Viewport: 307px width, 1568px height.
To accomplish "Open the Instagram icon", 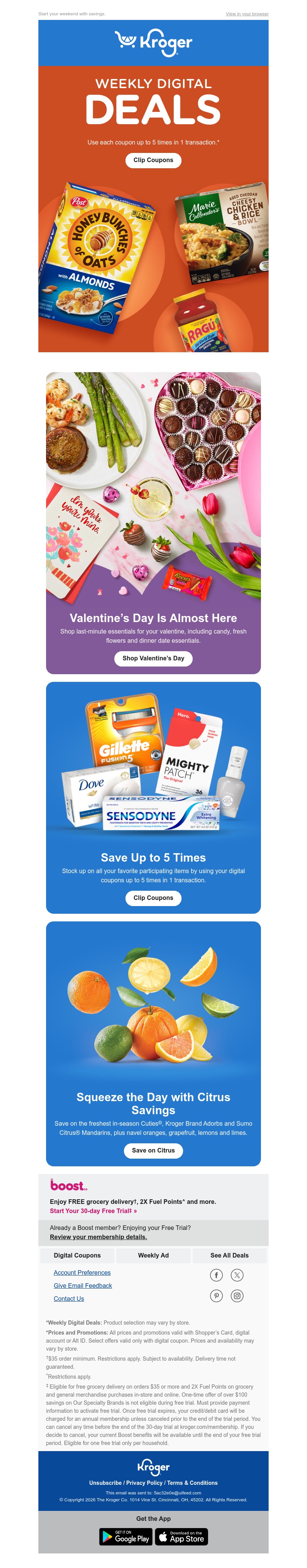I will coord(237,1296).
